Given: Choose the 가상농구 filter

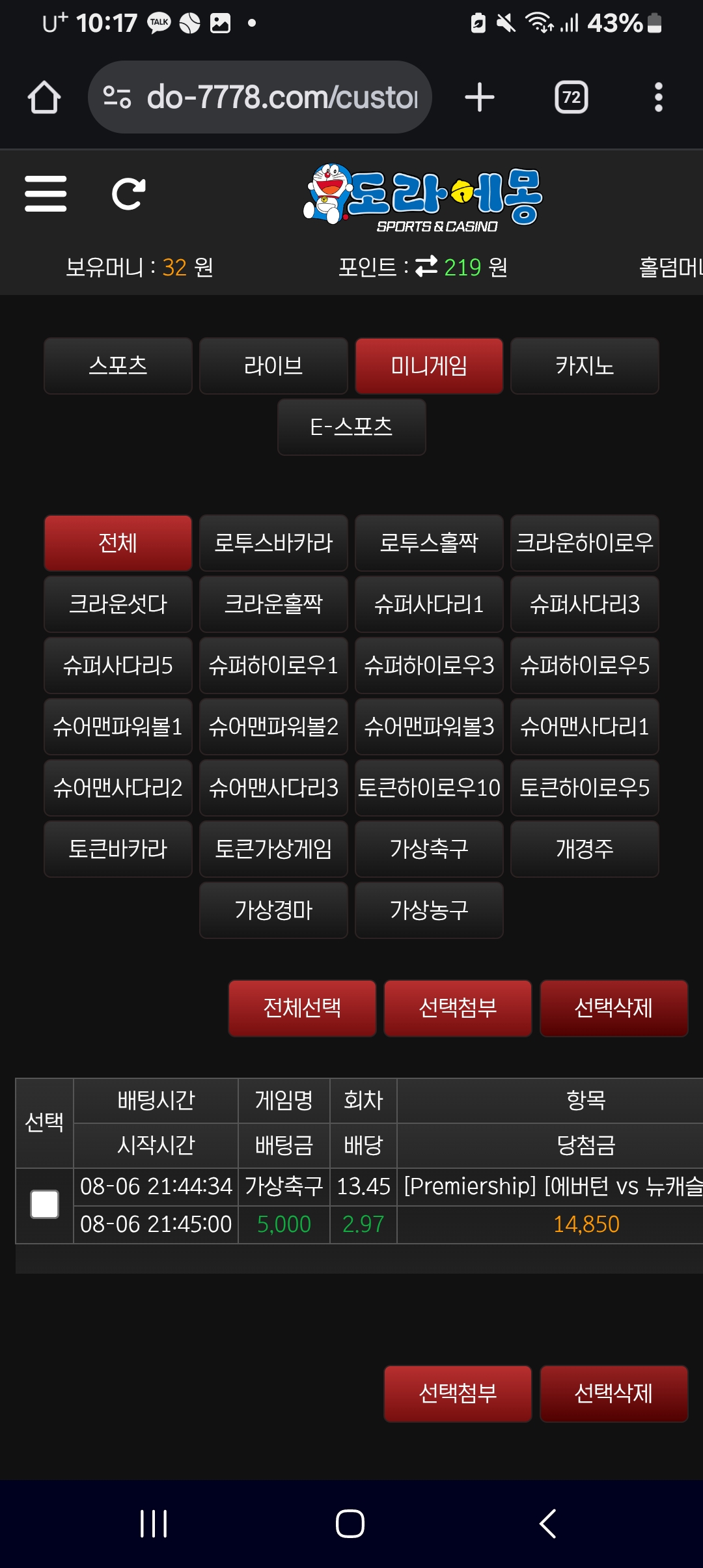Looking at the screenshot, I should click(429, 910).
